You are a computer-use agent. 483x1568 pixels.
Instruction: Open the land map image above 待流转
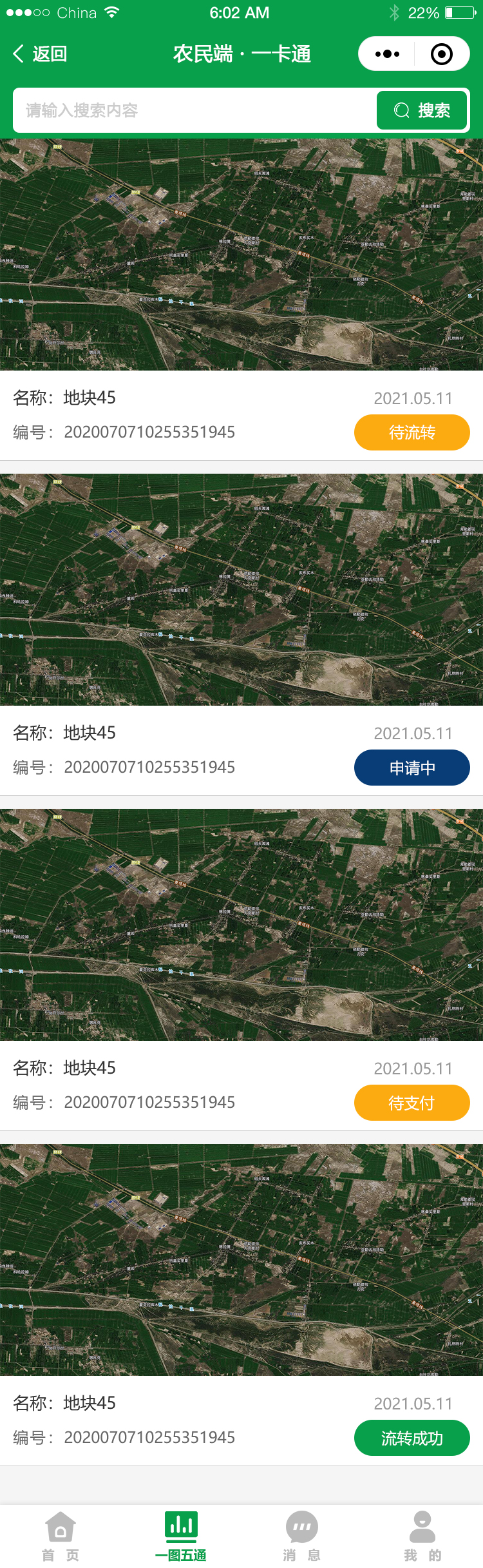point(241,255)
